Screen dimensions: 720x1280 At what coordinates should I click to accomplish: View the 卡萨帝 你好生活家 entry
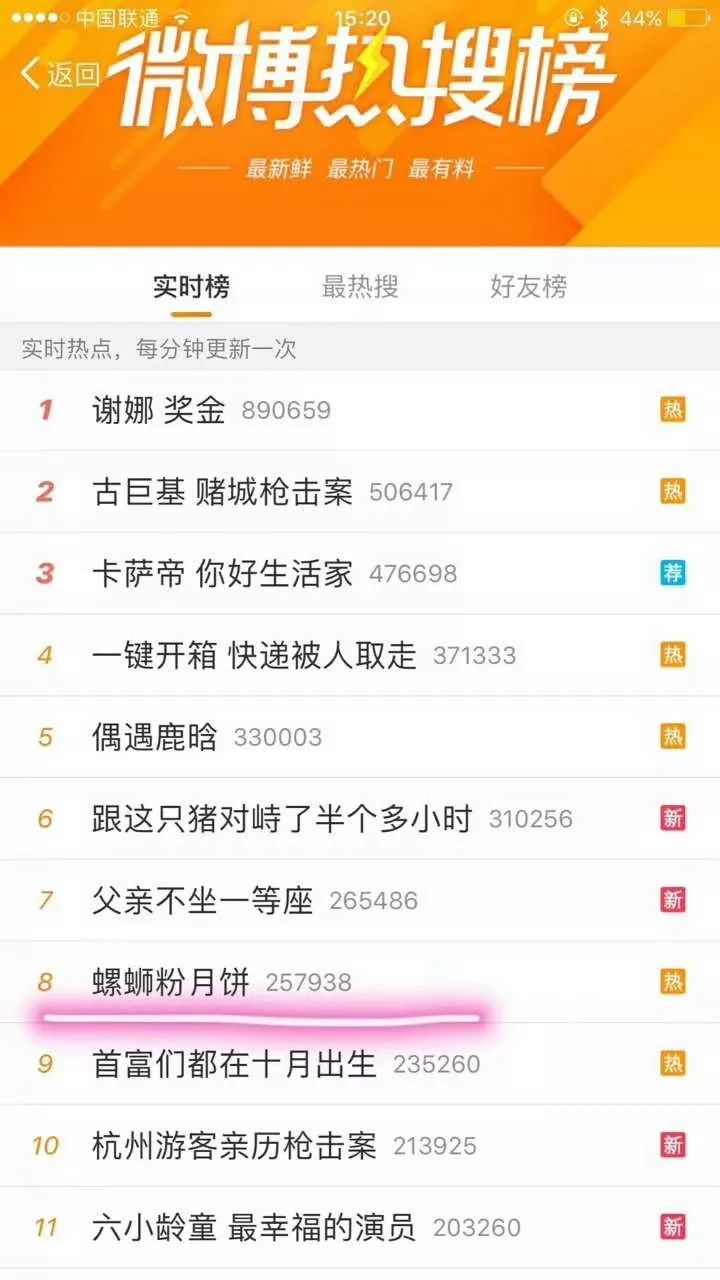click(360, 574)
